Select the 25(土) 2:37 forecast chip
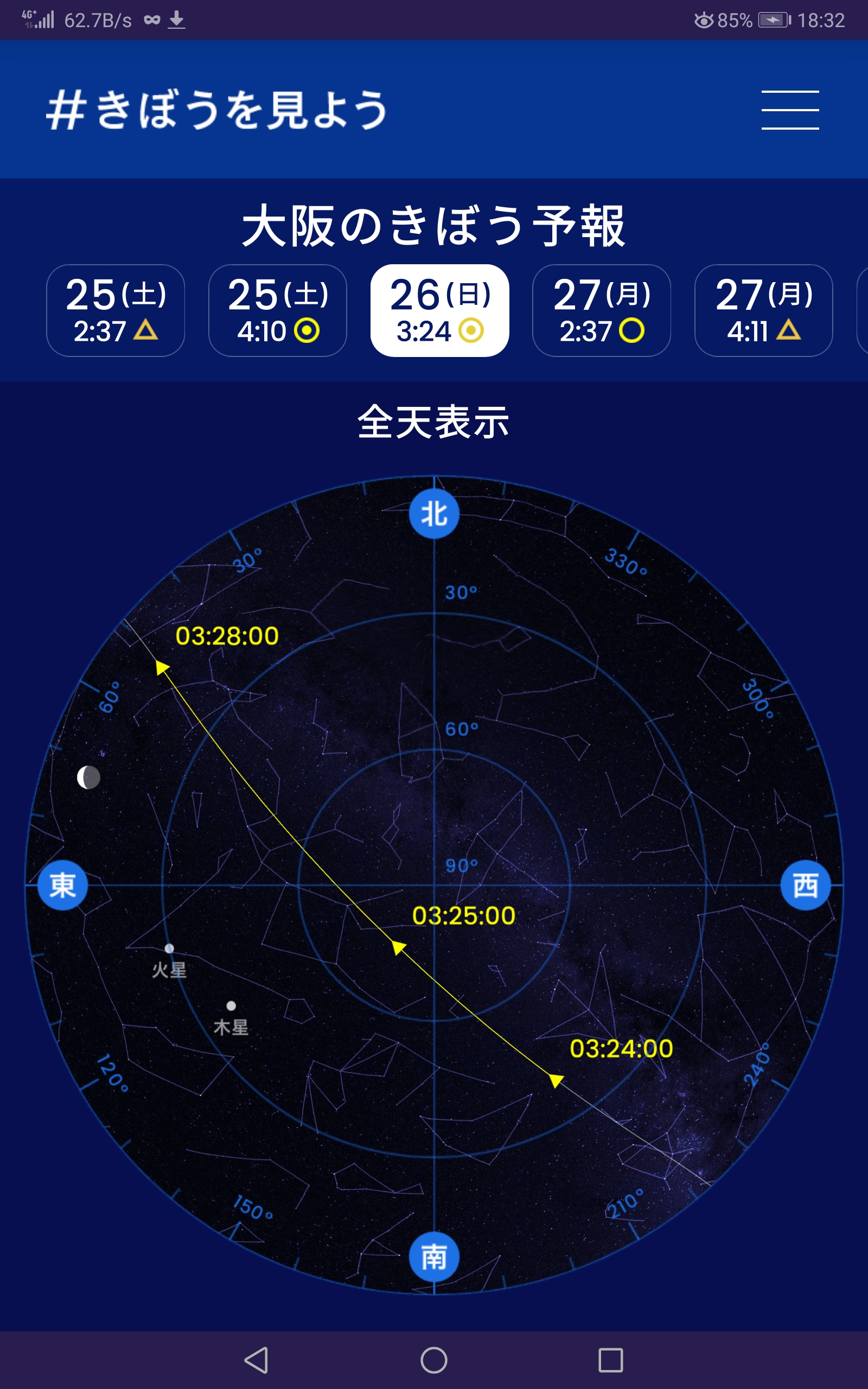The height and width of the screenshot is (1389, 868). (116, 310)
